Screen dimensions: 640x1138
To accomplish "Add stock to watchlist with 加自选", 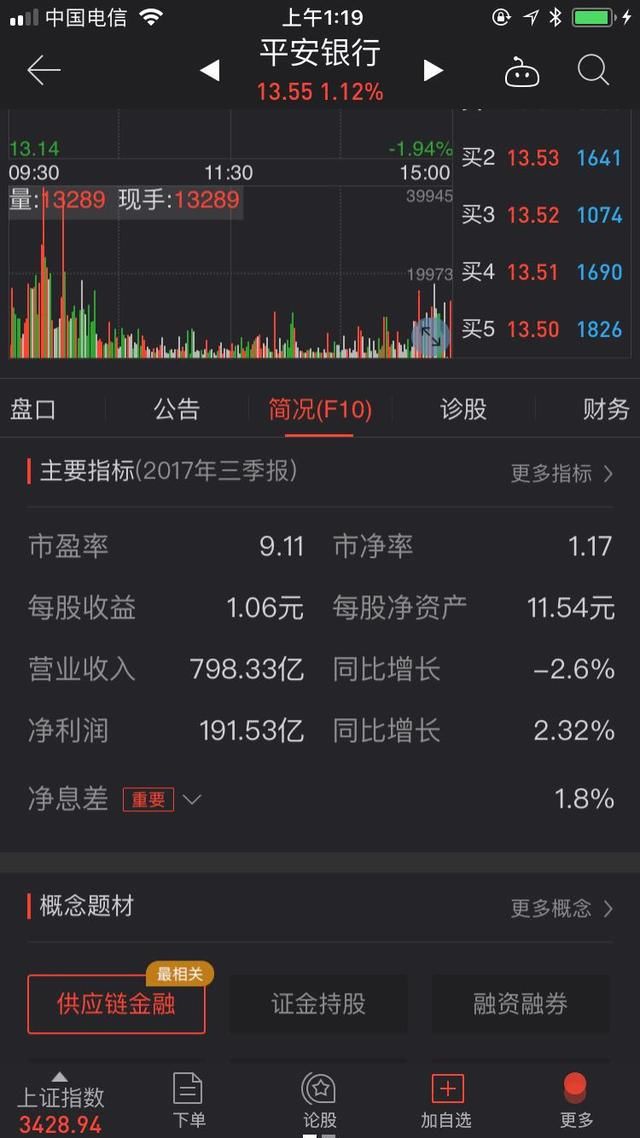I will pyautogui.click(x=446, y=1099).
